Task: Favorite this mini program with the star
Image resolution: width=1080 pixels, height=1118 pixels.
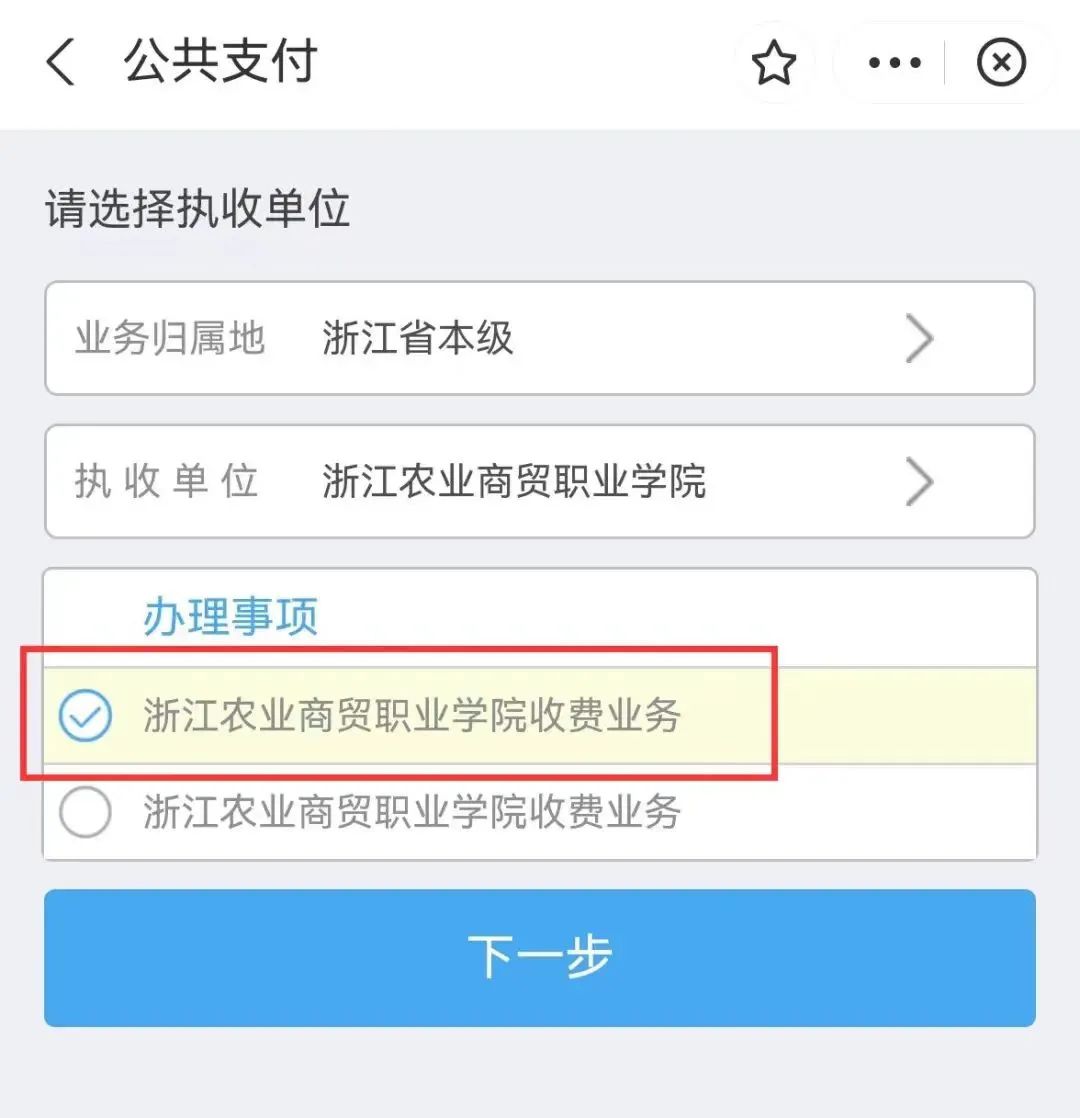Action: (x=773, y=65)
